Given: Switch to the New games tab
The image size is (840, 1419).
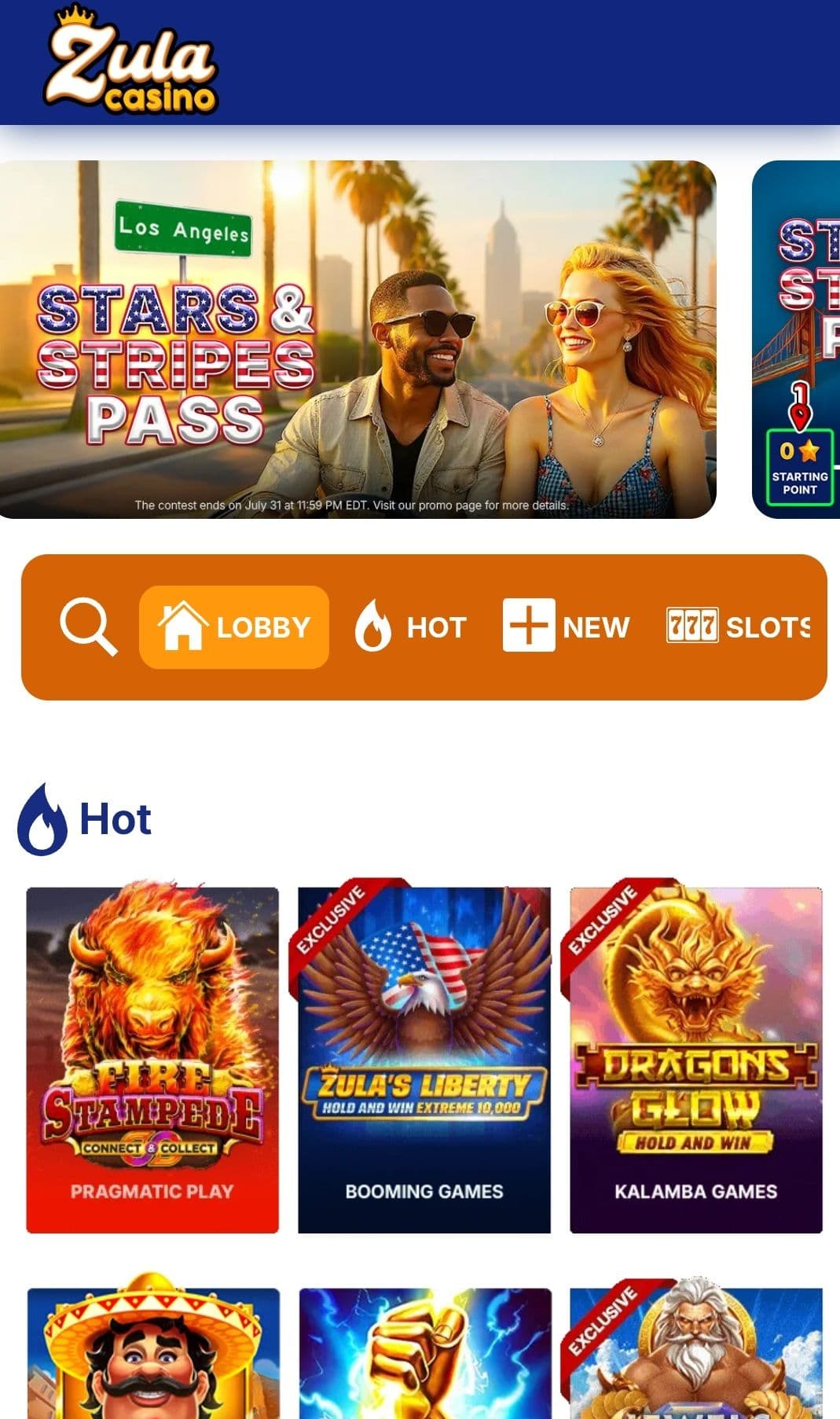Looking at the screenshot, I should tap(567, 627).
